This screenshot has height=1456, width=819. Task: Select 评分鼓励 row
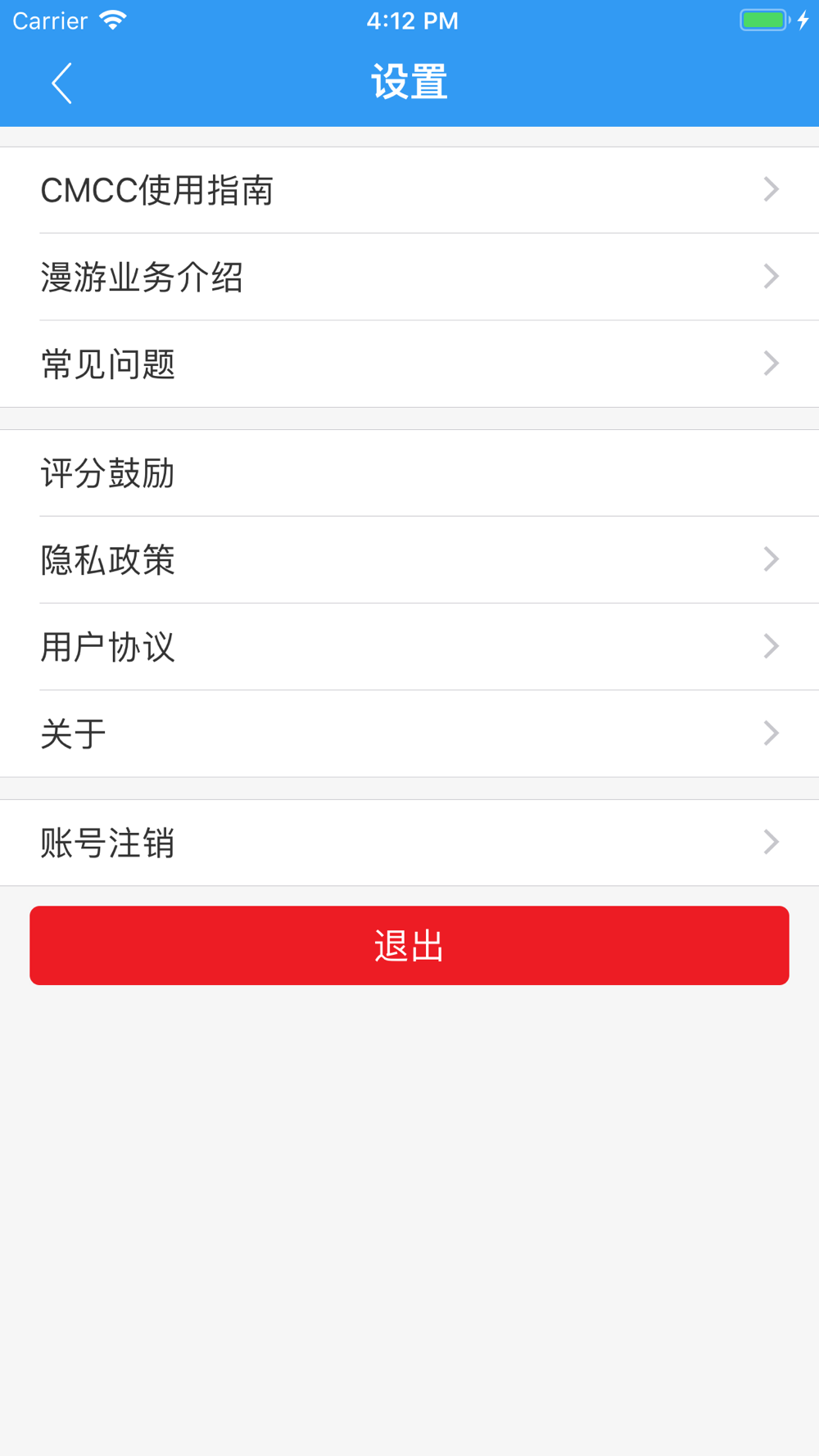click(x=409, y=473)
